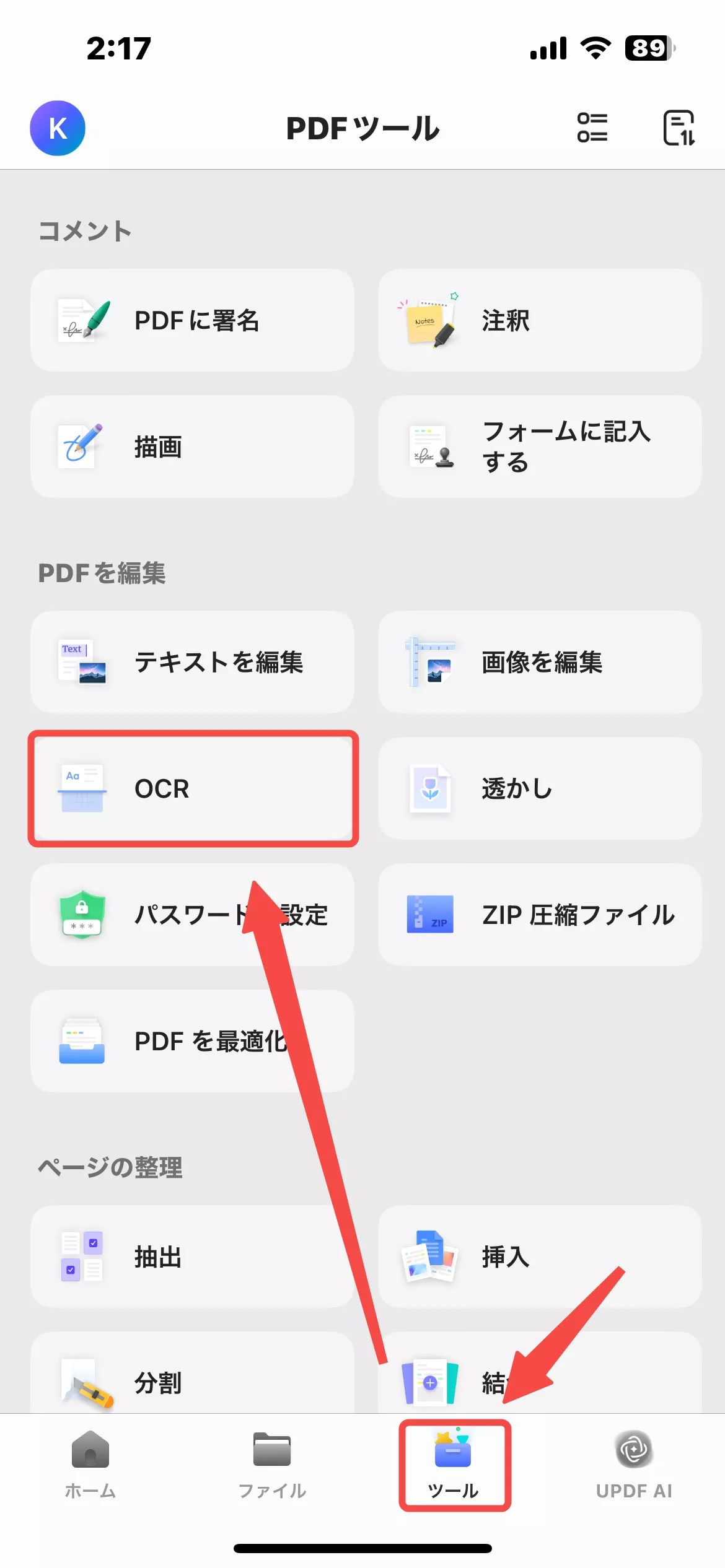Select the PDF を最適化 optimize tool
Screen dimensions: 725x1568
[x=192, y=1042]
